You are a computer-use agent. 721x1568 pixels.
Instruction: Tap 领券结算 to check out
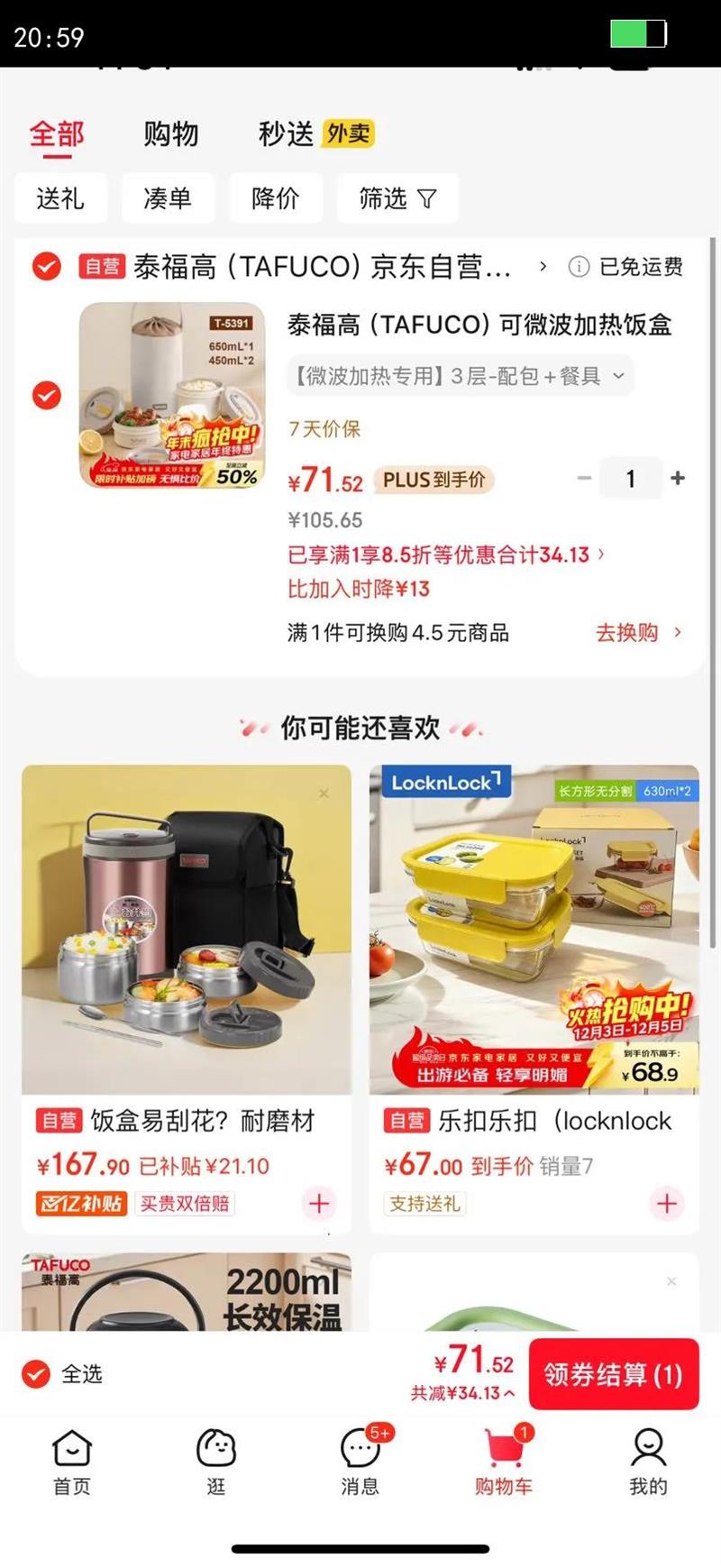point(614,1374)
